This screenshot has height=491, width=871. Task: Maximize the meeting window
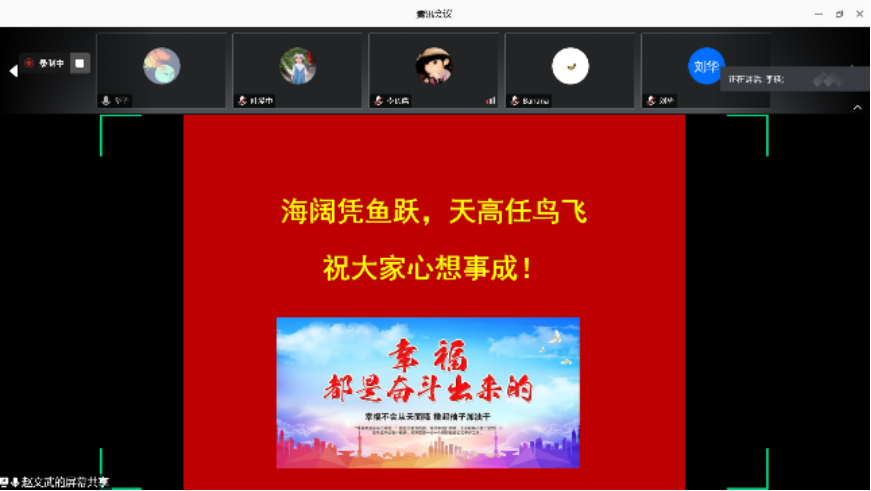click(839, 13)
